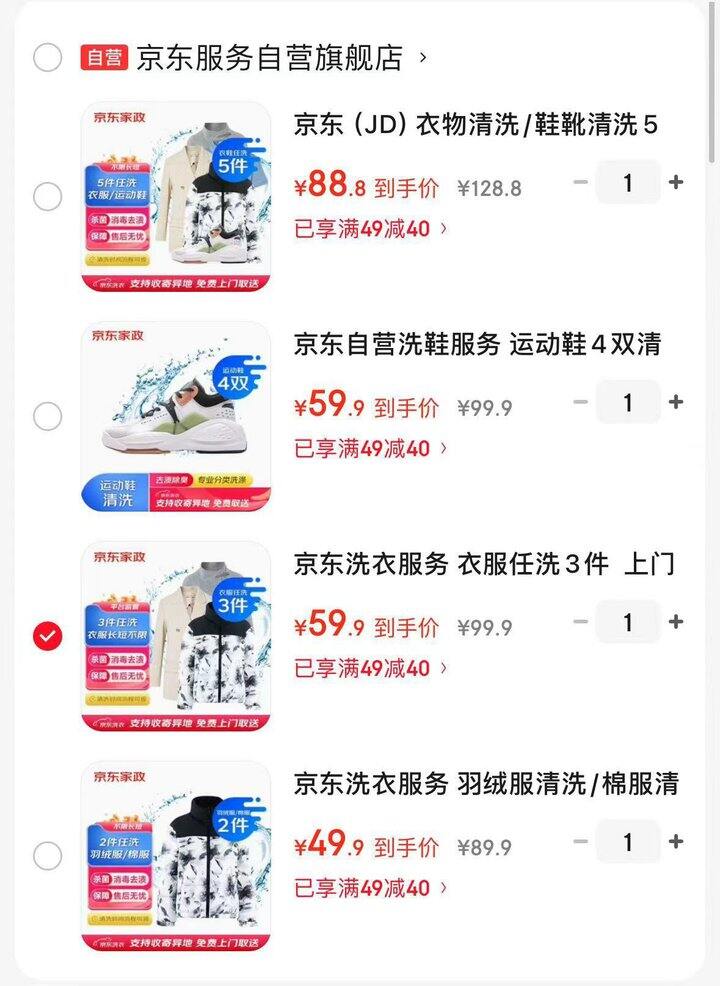Image resolution: width=720 pixels, height=986 pixels.
Task: Click quantity input showing 1 for 运动鞋4双
Action: 629,404
